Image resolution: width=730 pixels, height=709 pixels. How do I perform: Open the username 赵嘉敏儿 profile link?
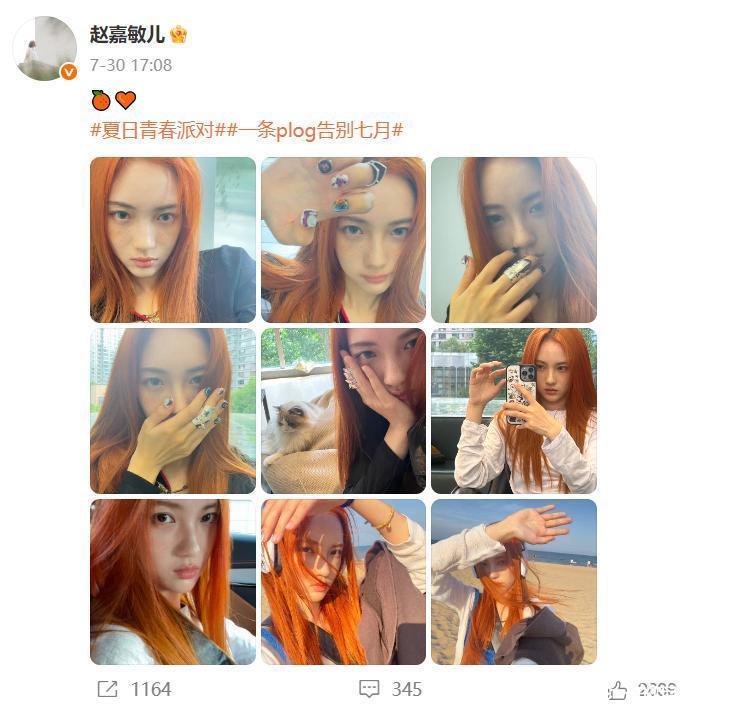pyautogui.click(x=127, y=34)
